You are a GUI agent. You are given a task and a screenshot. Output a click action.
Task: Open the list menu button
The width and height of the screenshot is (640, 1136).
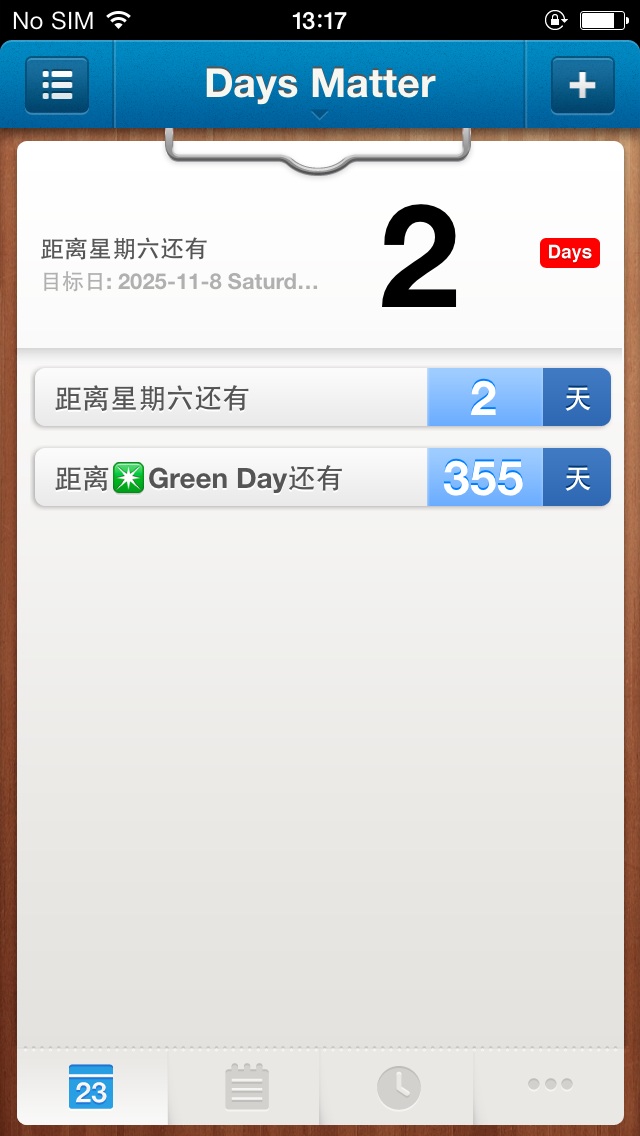pos(57,85)
